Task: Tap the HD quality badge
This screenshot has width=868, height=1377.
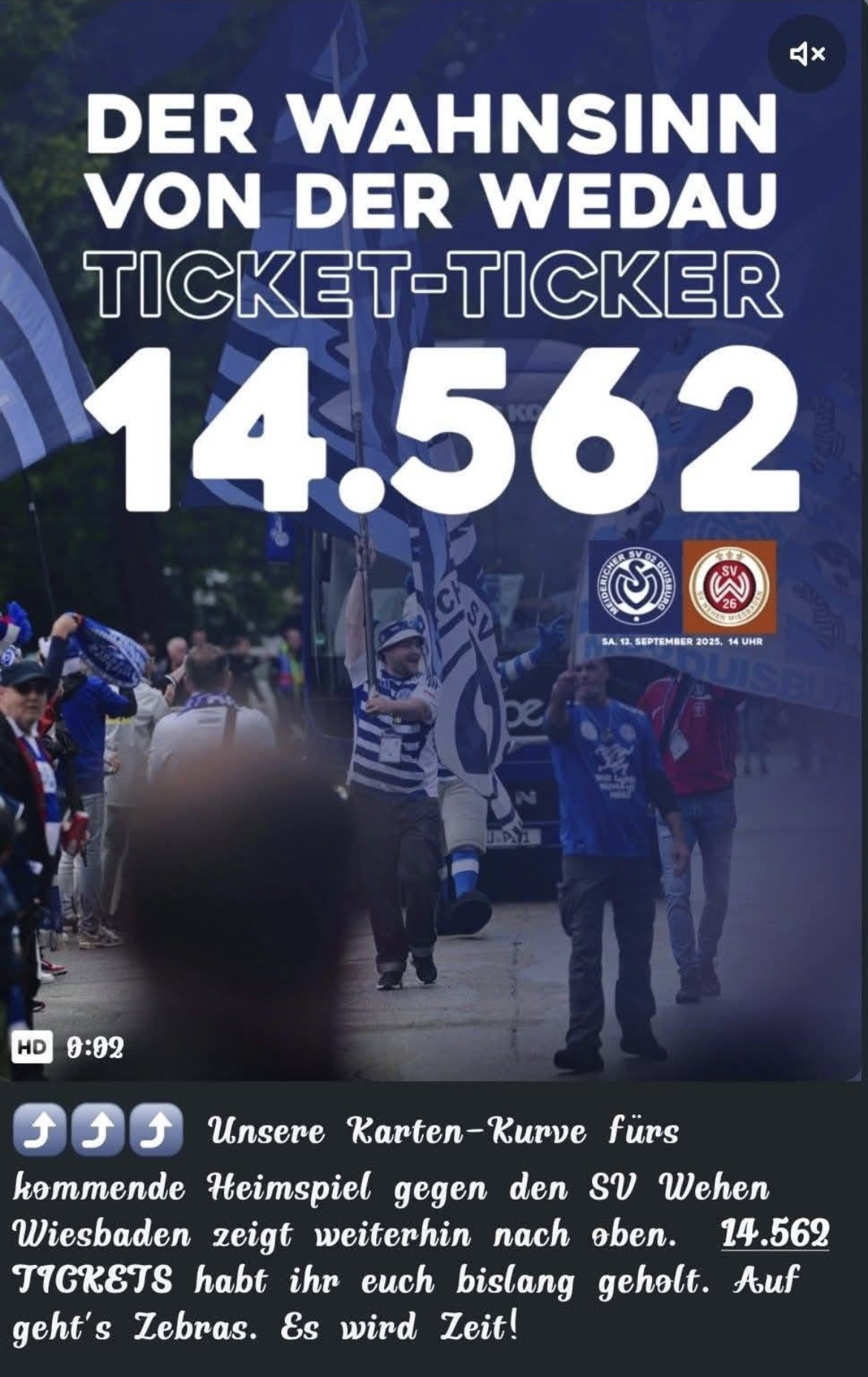Action: tap(32, 1047)
